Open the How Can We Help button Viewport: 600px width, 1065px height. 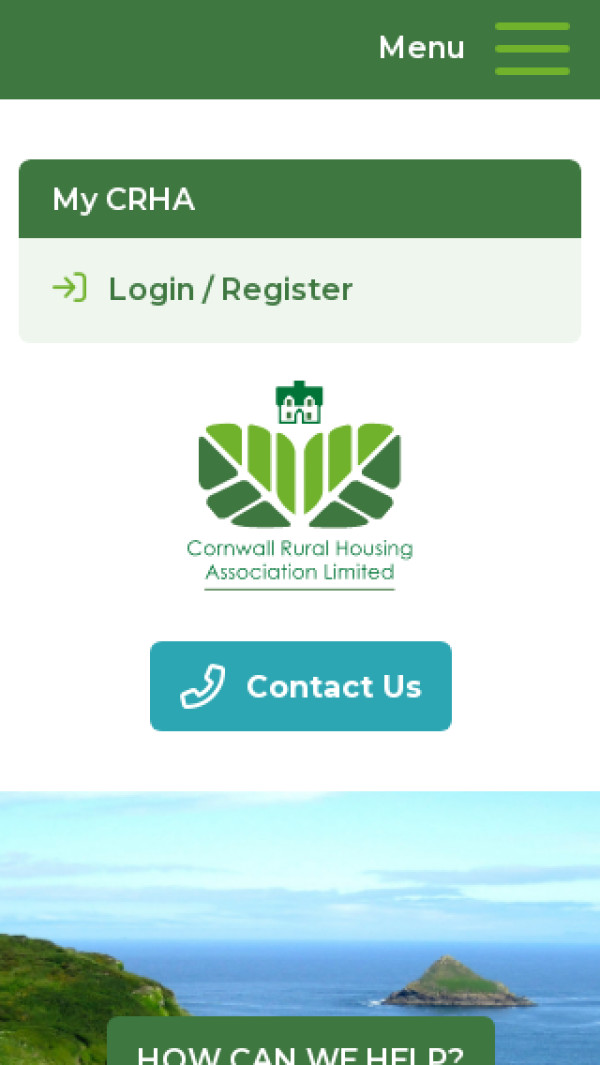300,1045
